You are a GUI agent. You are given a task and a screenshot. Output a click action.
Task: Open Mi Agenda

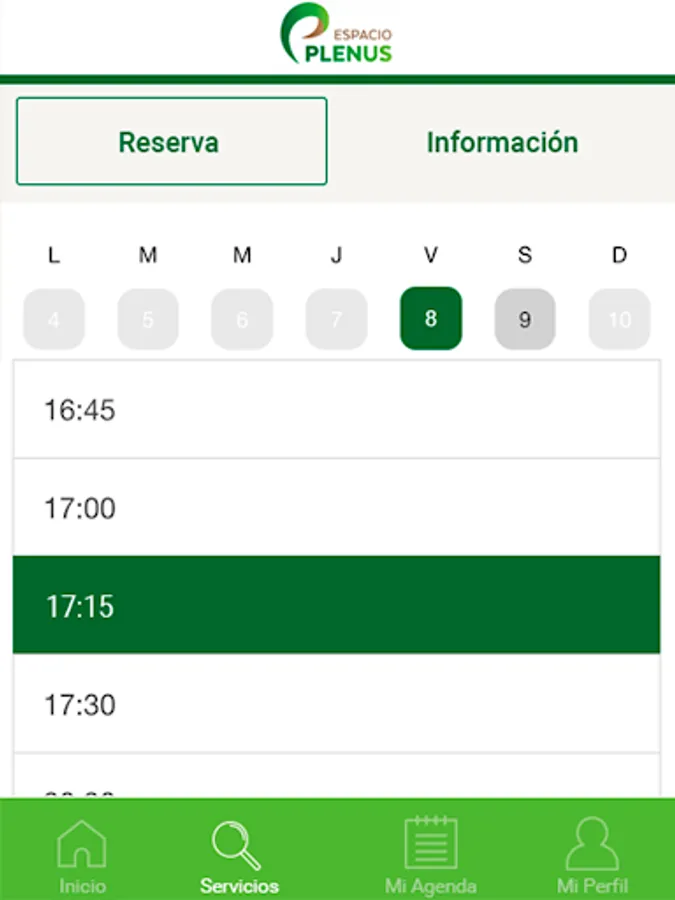coord(430,856)
